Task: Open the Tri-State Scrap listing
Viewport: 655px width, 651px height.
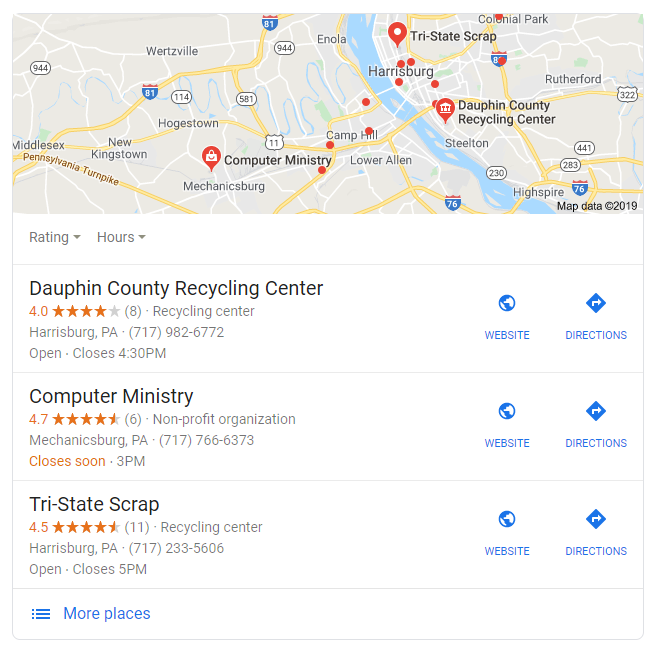Action: coord(94,505)
